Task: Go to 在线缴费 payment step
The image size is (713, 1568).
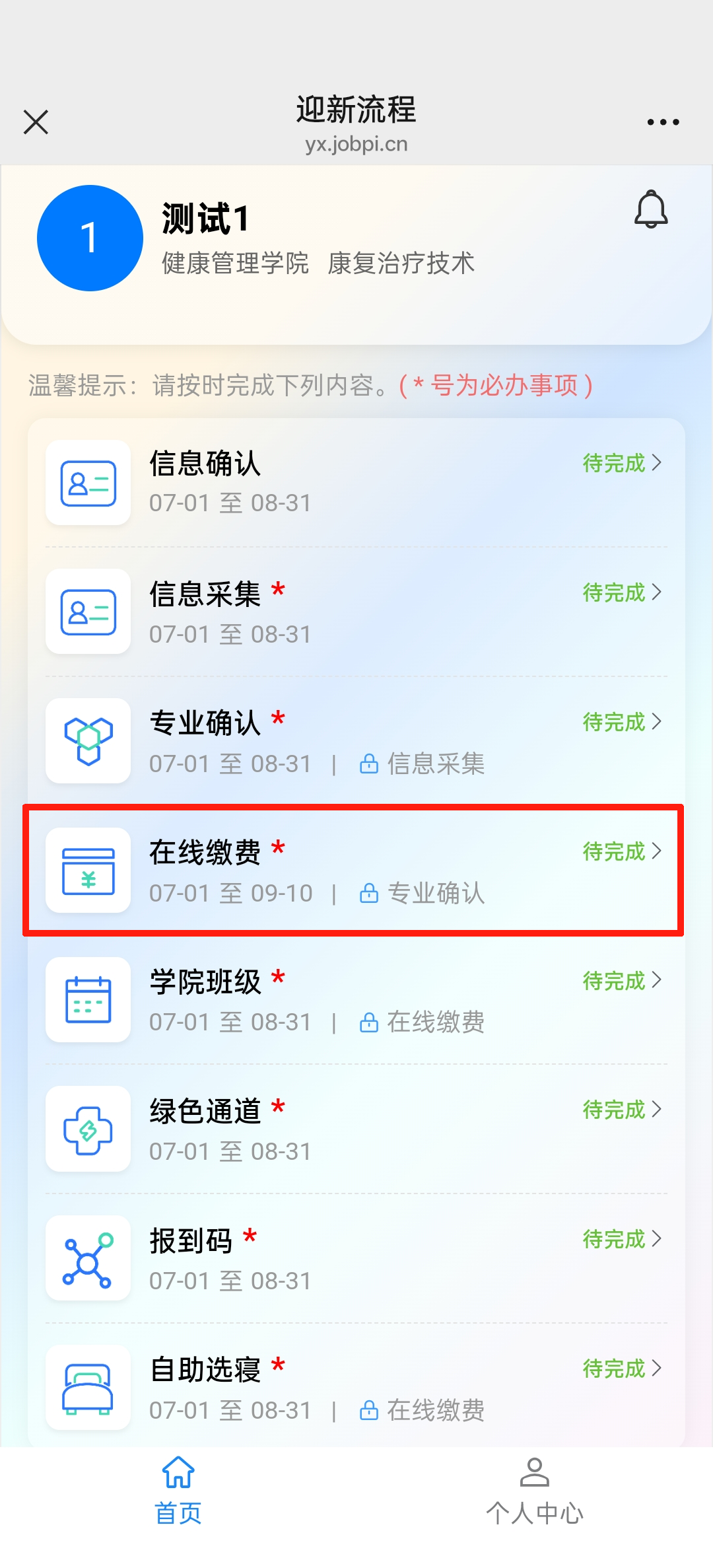Action: tap(356, 871)
